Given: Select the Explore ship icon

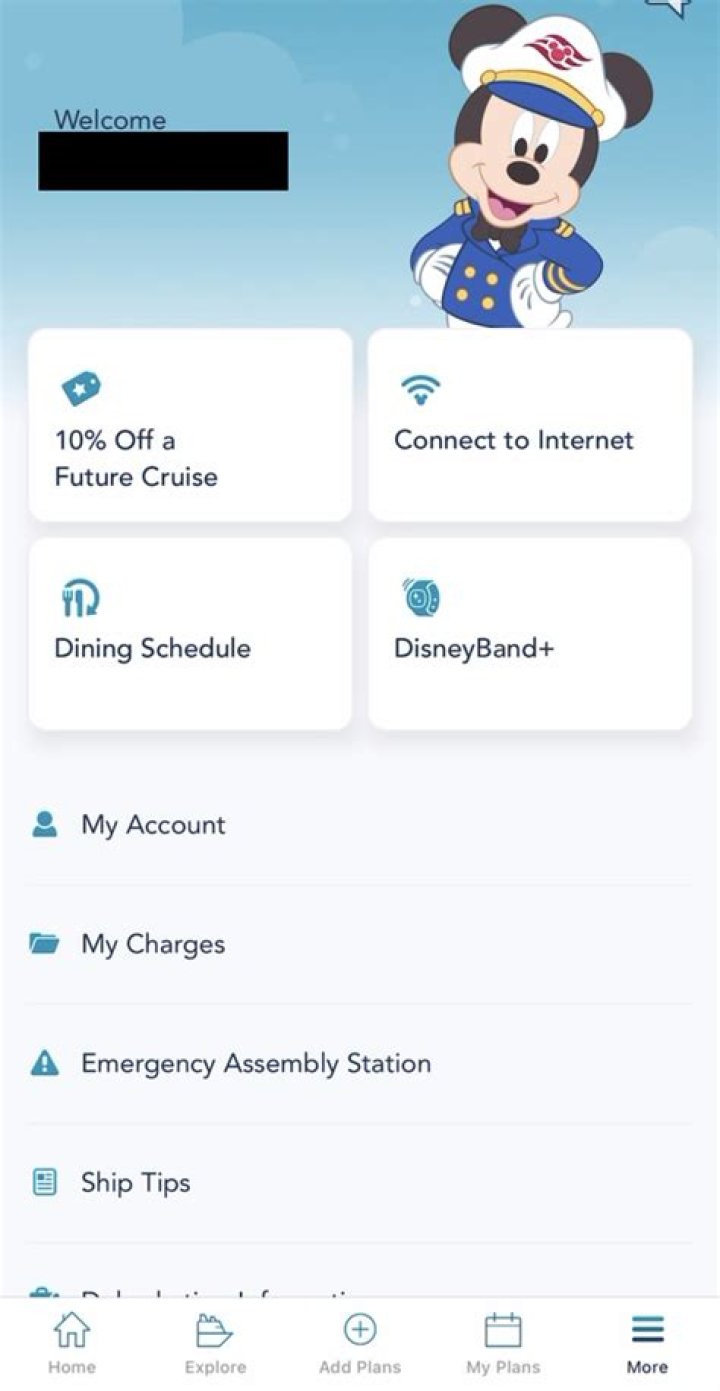Looking at the screenshot, I should pos(215,1333).
